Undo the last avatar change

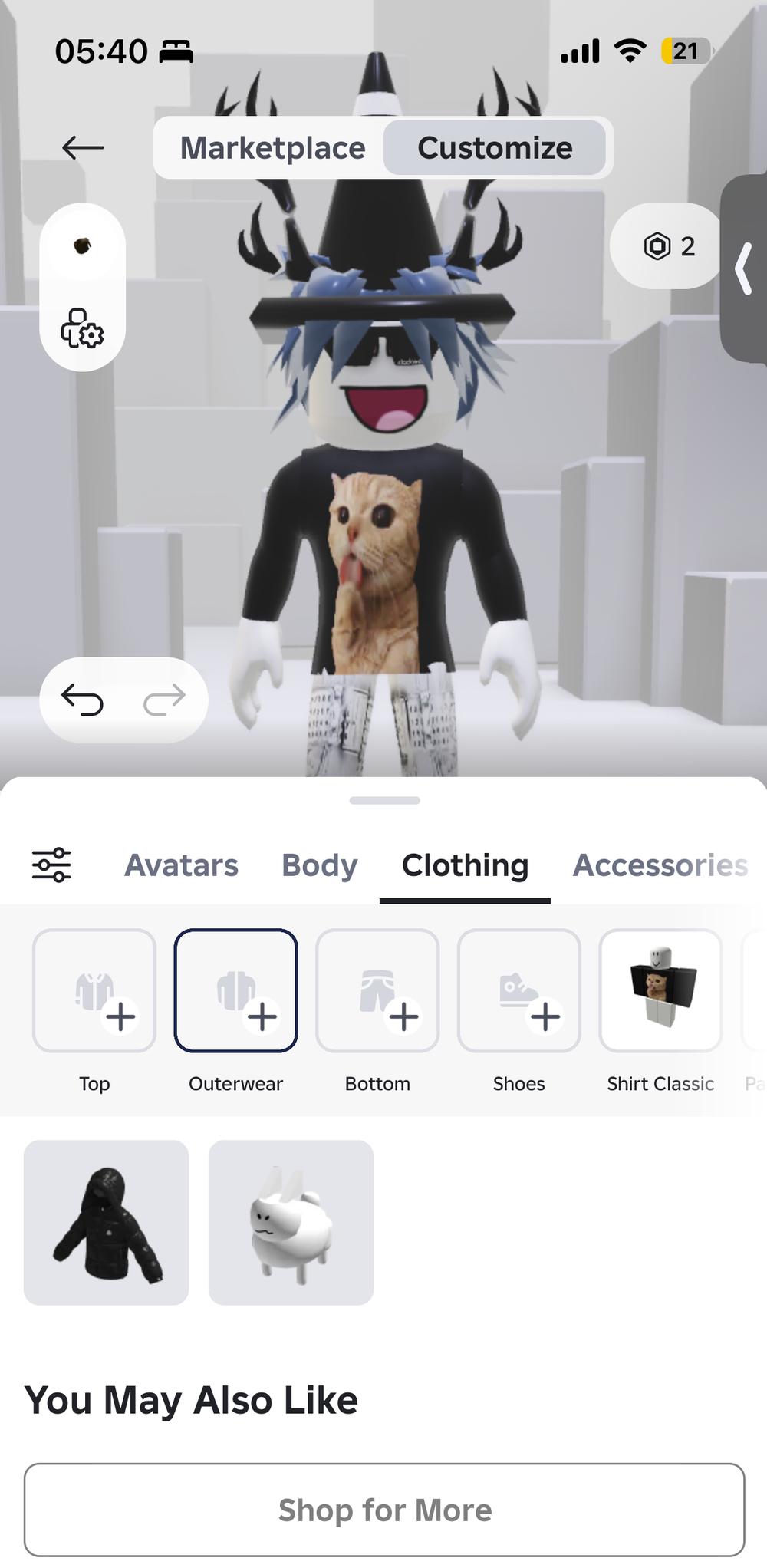[x=82, y=700]
